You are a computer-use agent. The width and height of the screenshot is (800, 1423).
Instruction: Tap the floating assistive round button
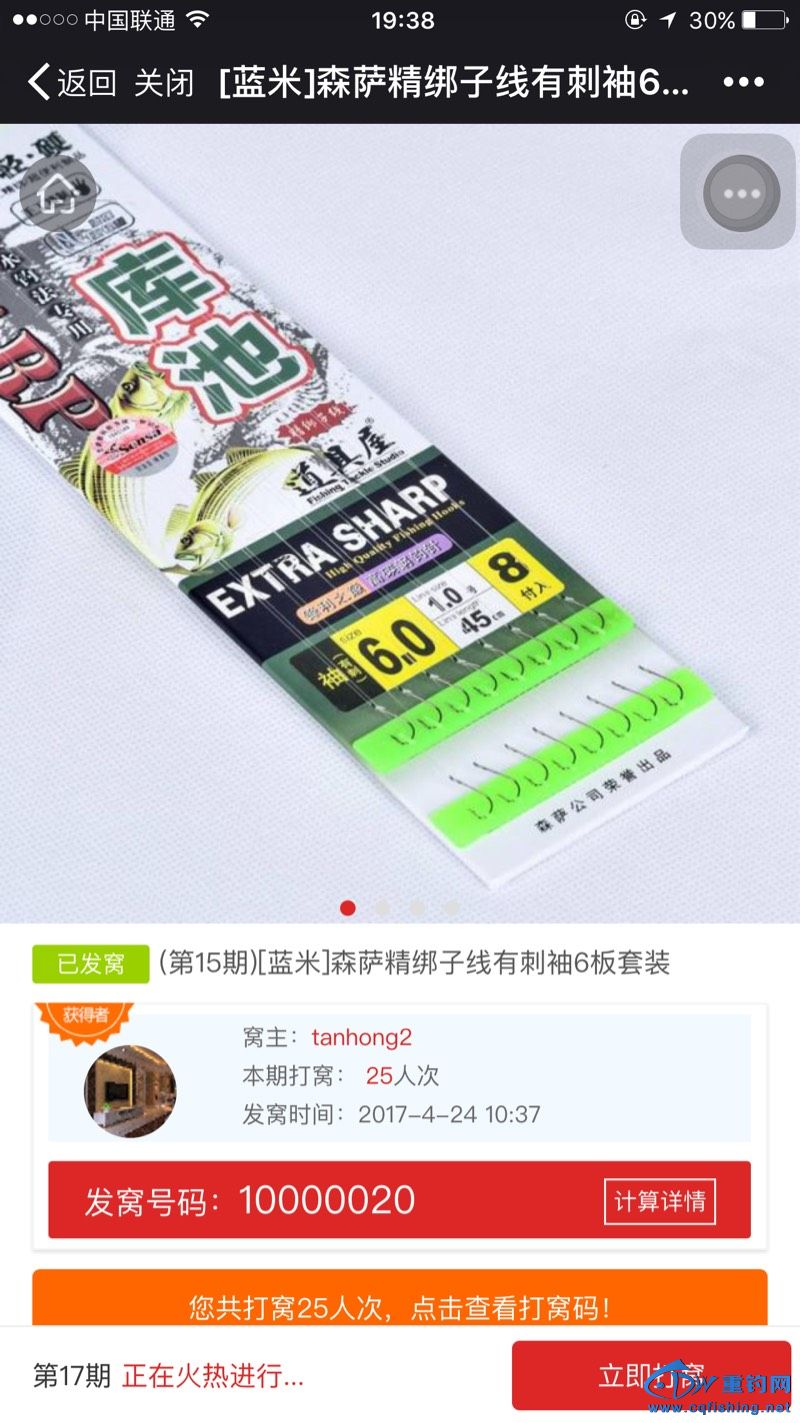point(740,193)
